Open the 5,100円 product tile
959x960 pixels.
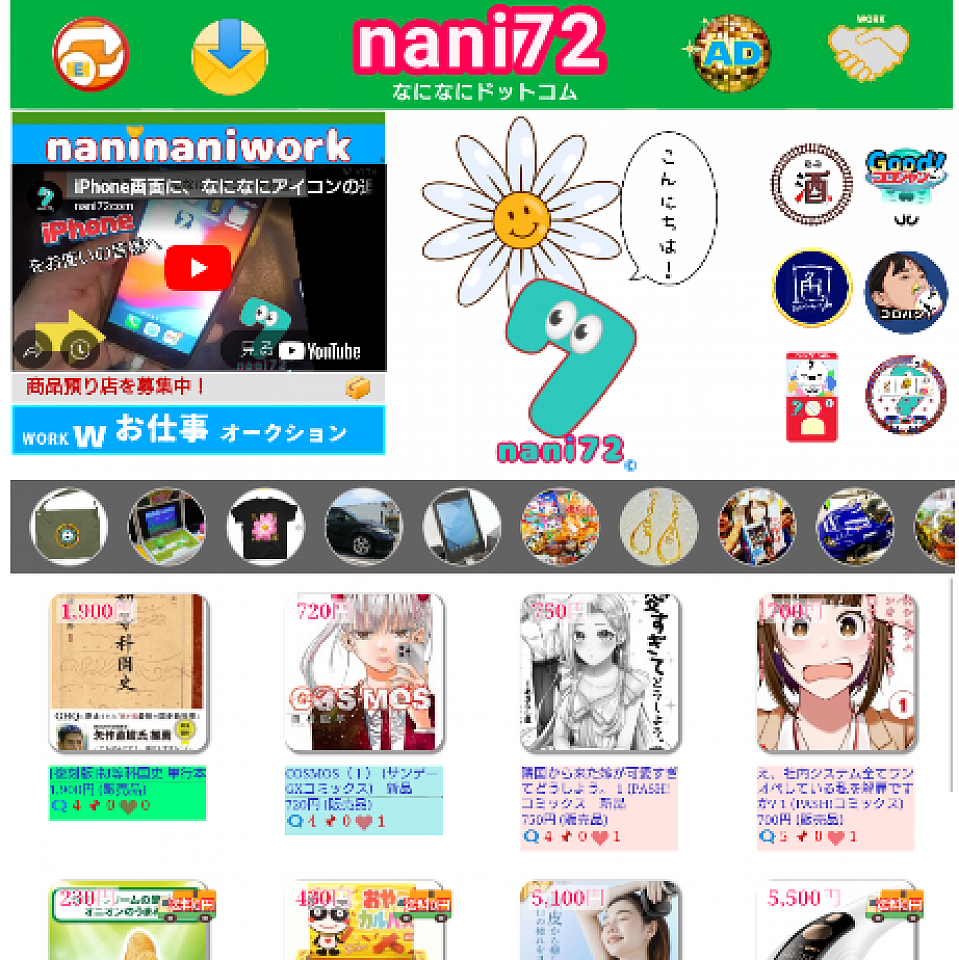tap(600, 920)
